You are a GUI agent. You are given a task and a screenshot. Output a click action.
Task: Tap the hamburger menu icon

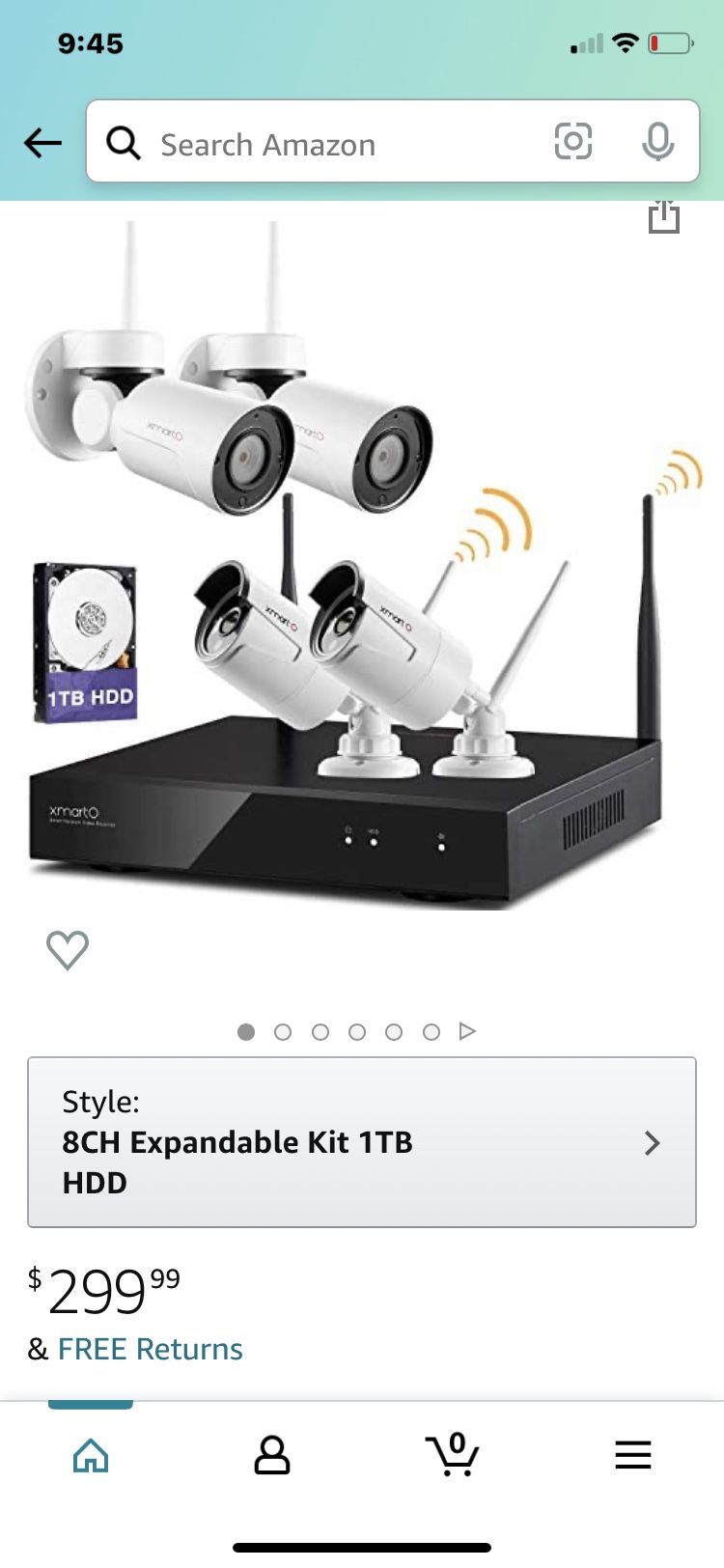[x=633, y=1455]
